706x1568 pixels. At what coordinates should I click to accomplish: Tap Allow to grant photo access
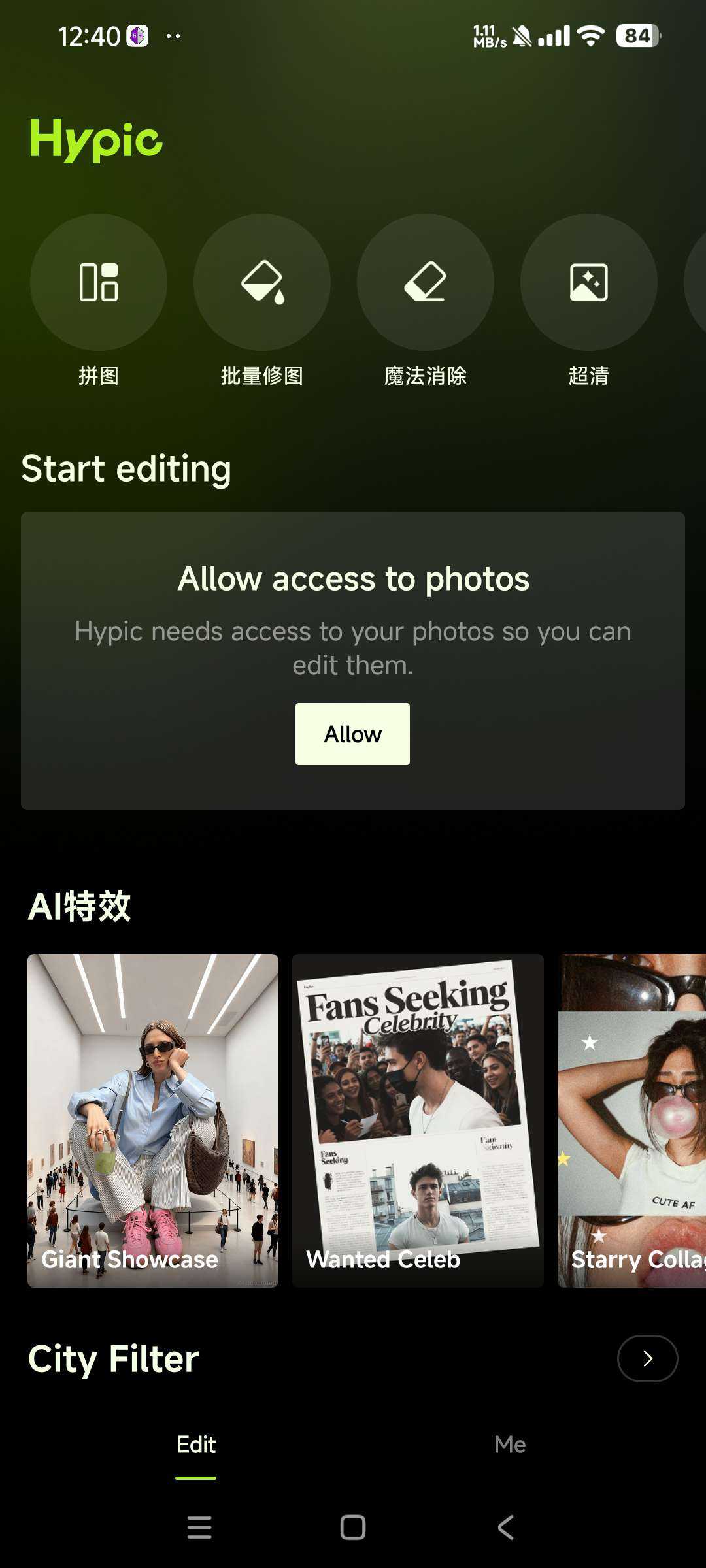point(352,734)
